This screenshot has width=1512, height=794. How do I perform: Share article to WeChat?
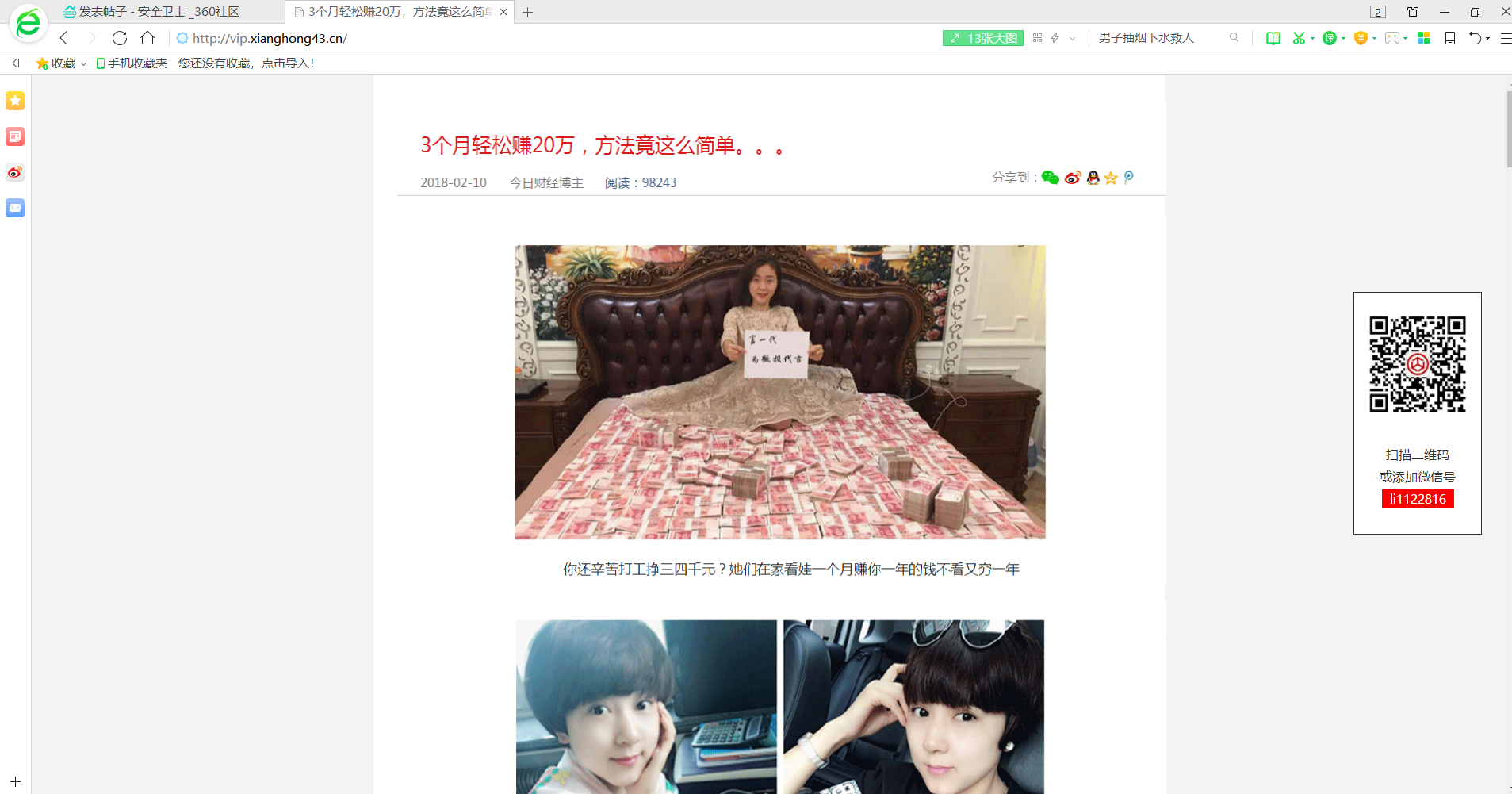tap(1051, 178)
